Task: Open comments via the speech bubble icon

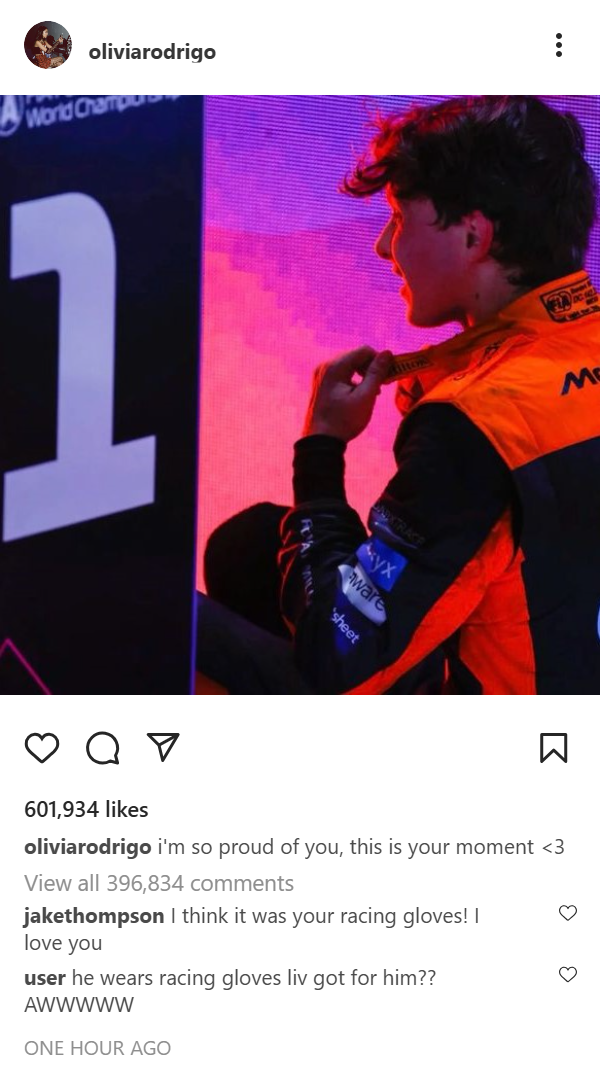Action: click(102, 747)
